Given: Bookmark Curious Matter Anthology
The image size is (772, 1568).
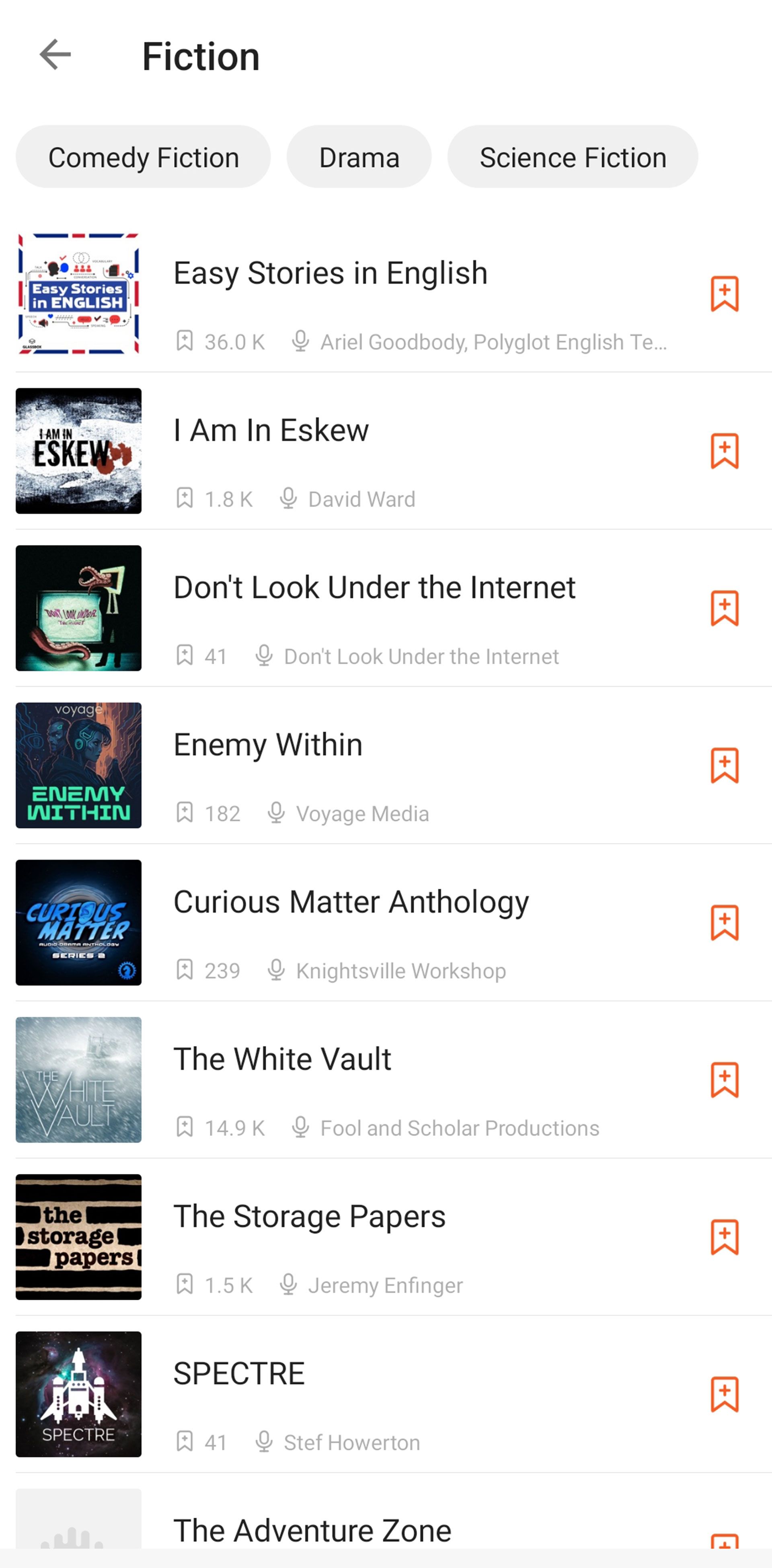Looking at the screenshot, I should point(724,922).
